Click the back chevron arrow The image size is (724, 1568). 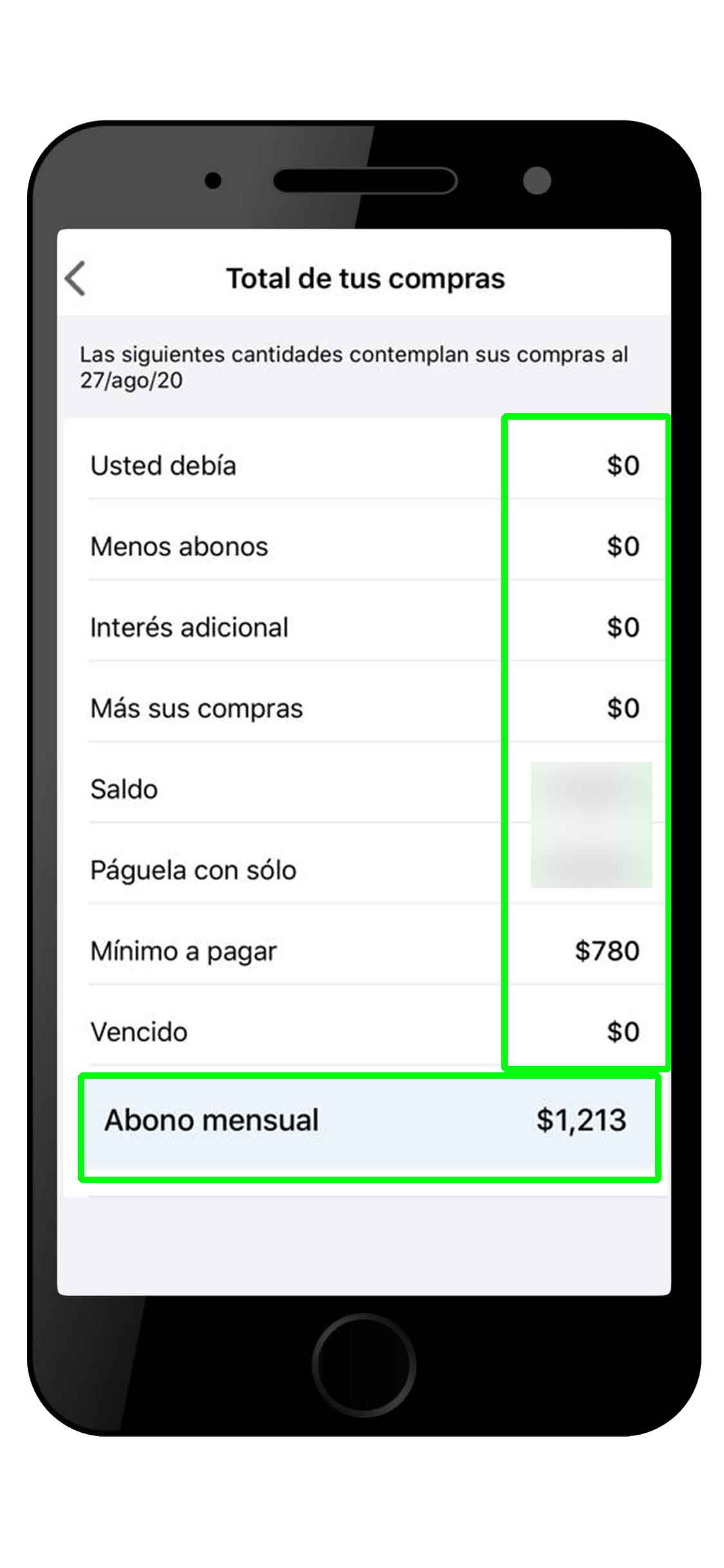point(75,279)
